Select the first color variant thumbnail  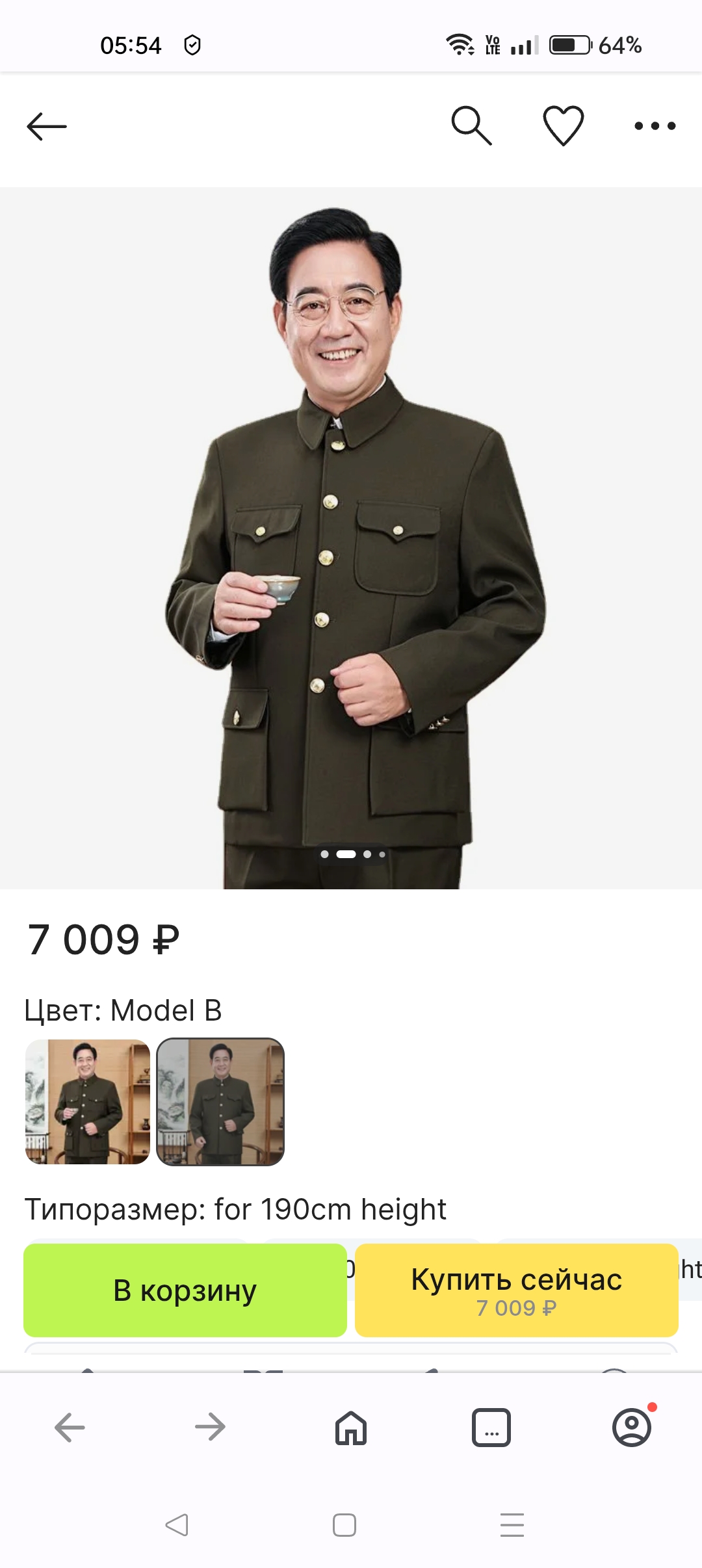pos(88,1102)
